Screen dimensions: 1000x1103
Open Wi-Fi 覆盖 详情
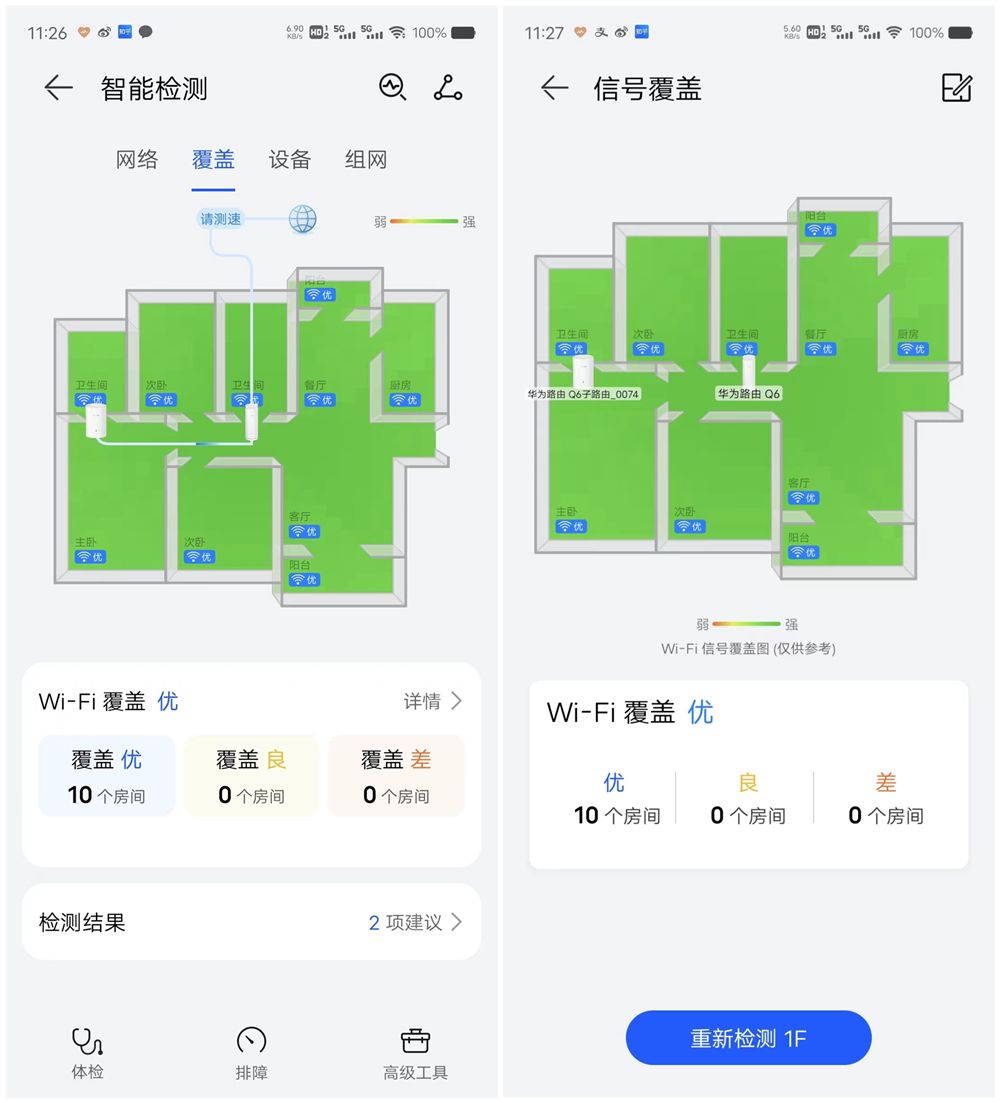[433, 701]
